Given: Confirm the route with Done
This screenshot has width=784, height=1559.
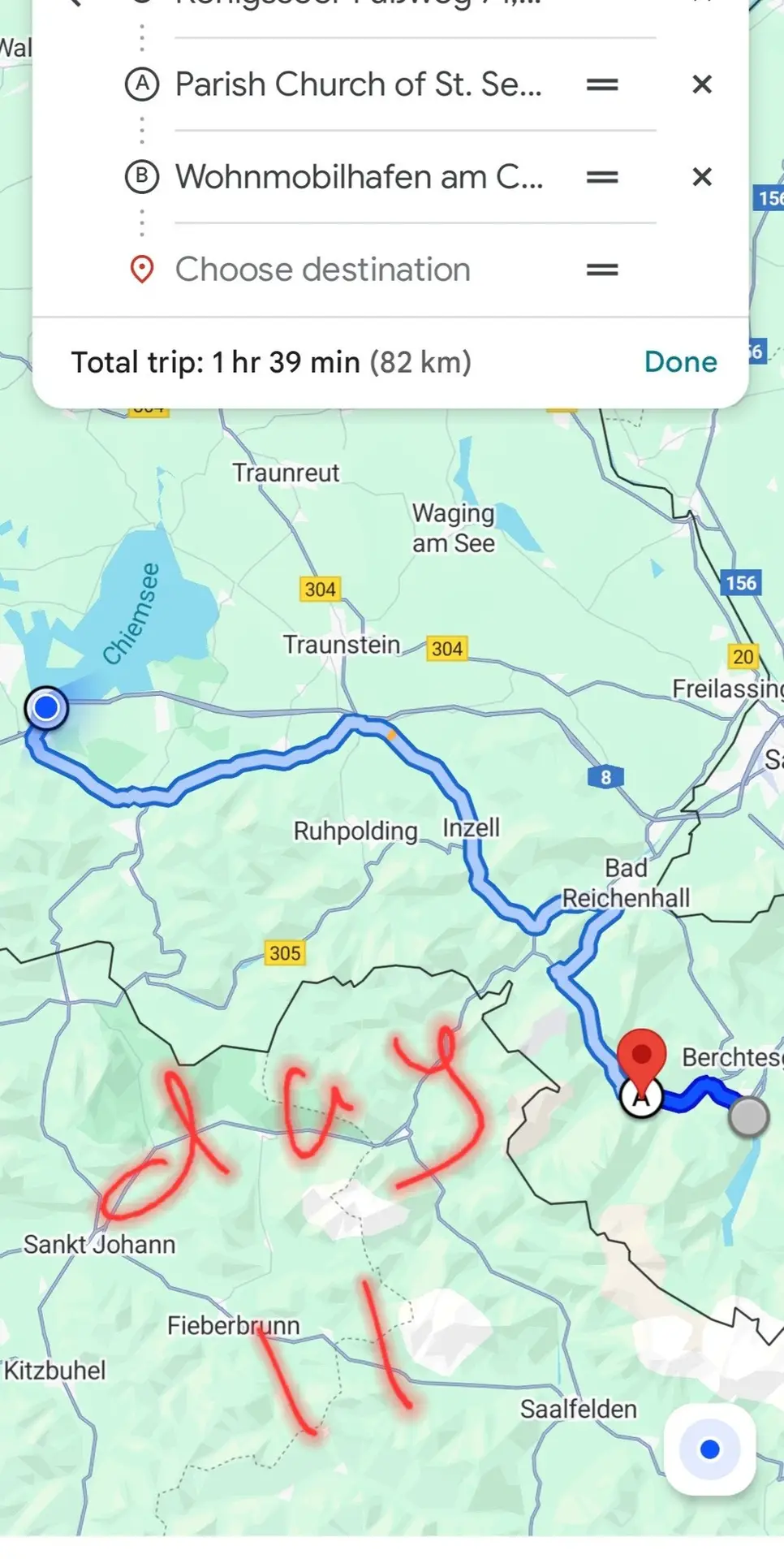Looking at the screenshot, I should 680,362.
